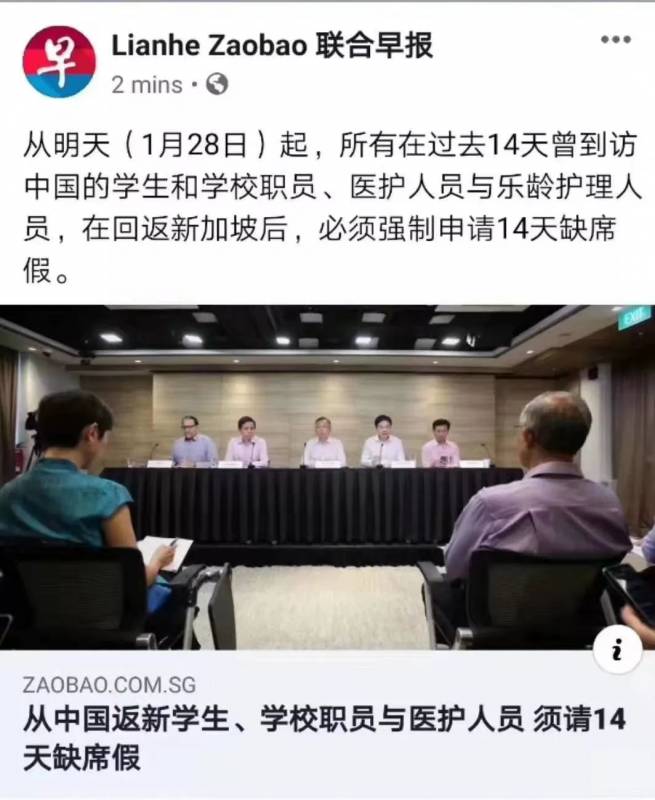Open the post's three-dot options menu
Image resolution: width=655 pixels, height=800 pixels.
click(x=615, y=40)
